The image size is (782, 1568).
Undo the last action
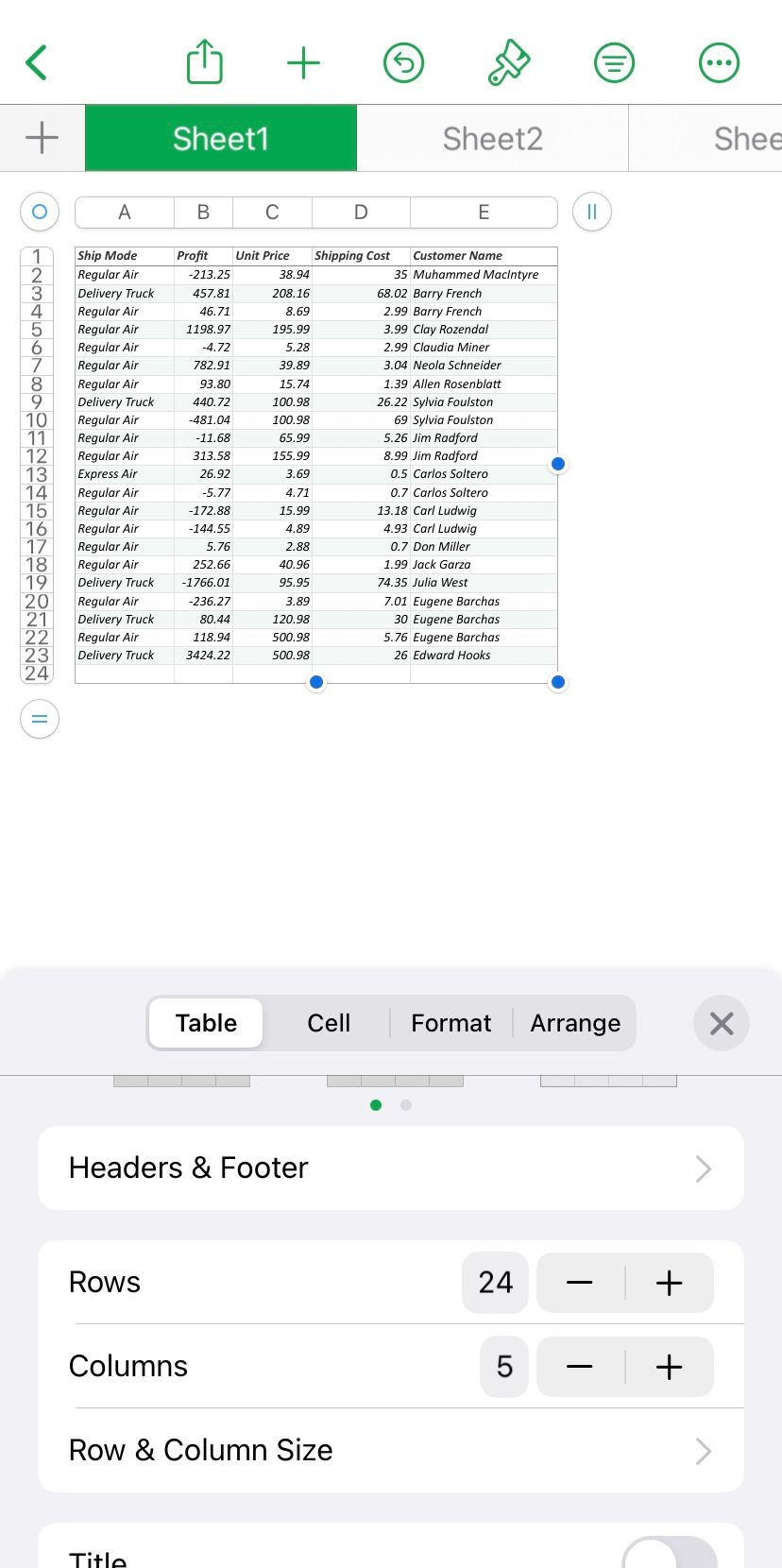403,63
